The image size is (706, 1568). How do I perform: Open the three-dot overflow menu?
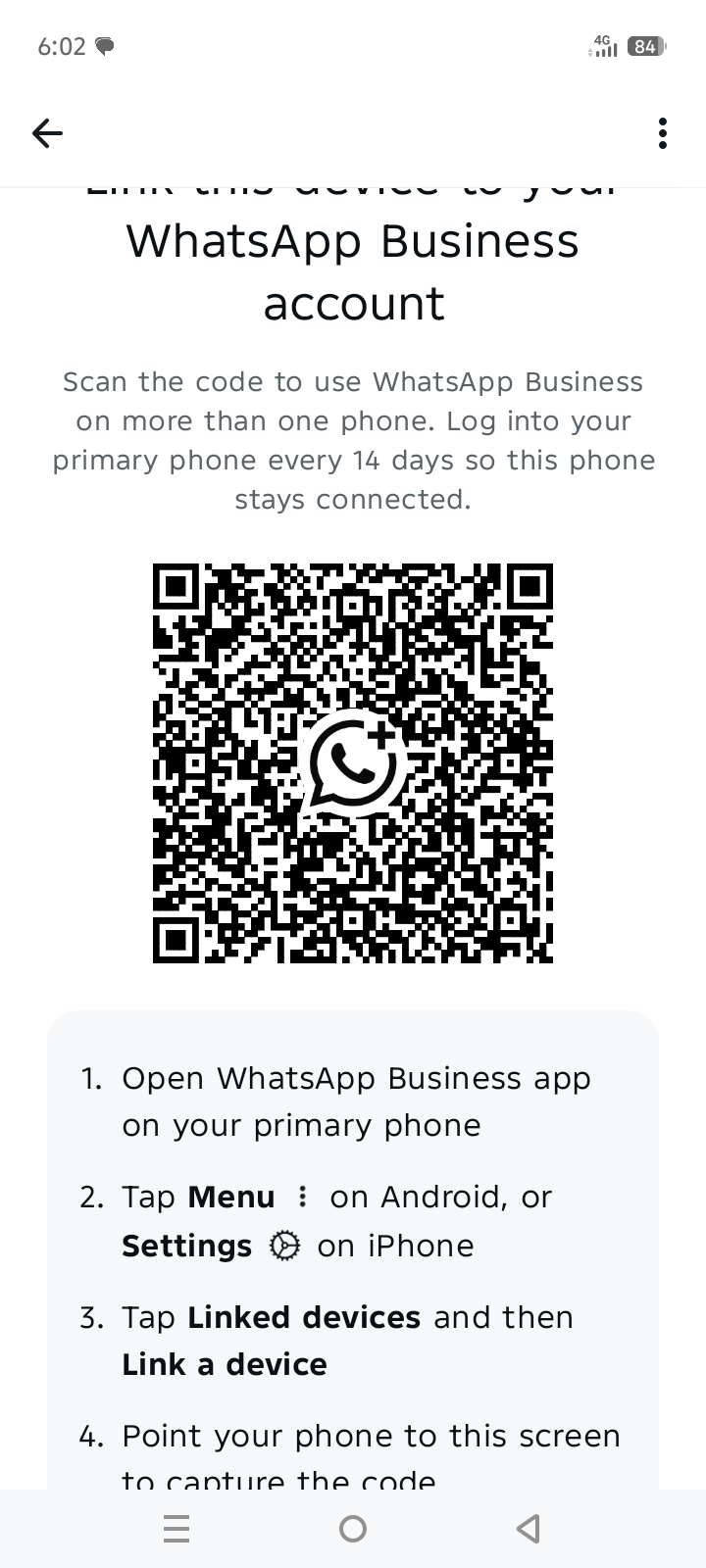[663, 133]
